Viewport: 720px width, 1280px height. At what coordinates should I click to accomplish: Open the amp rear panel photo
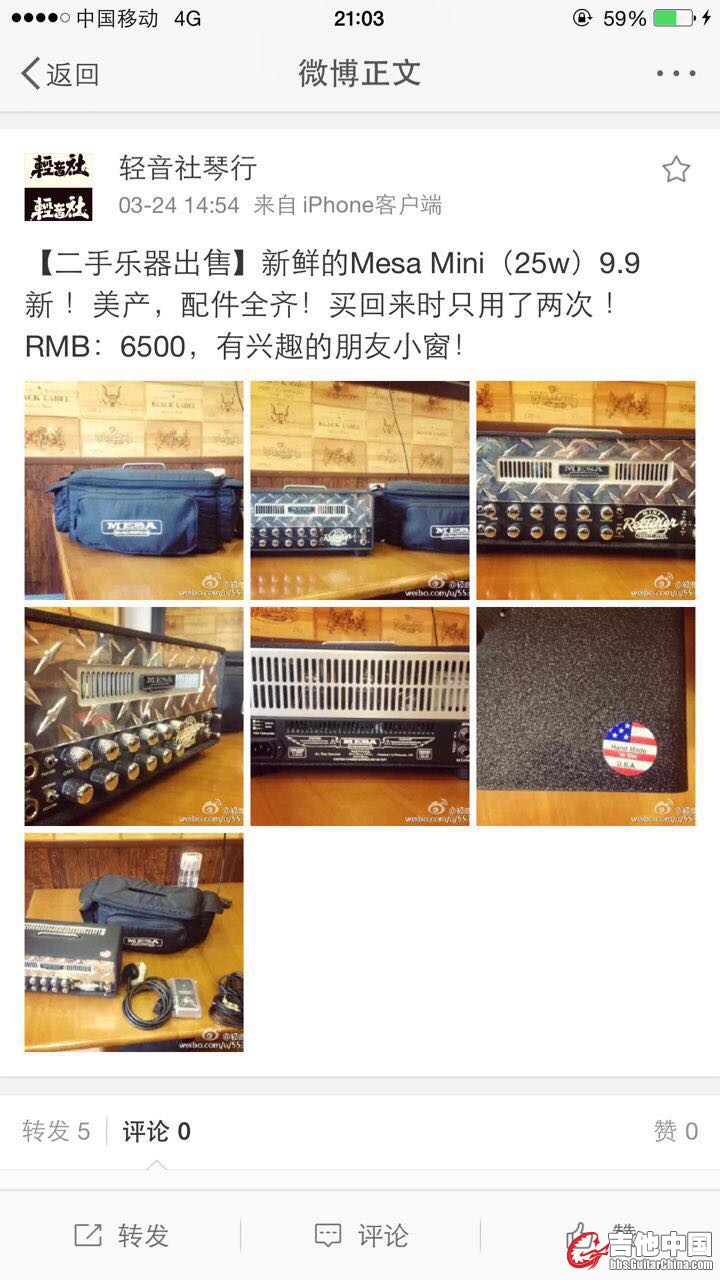coord(360,716)
